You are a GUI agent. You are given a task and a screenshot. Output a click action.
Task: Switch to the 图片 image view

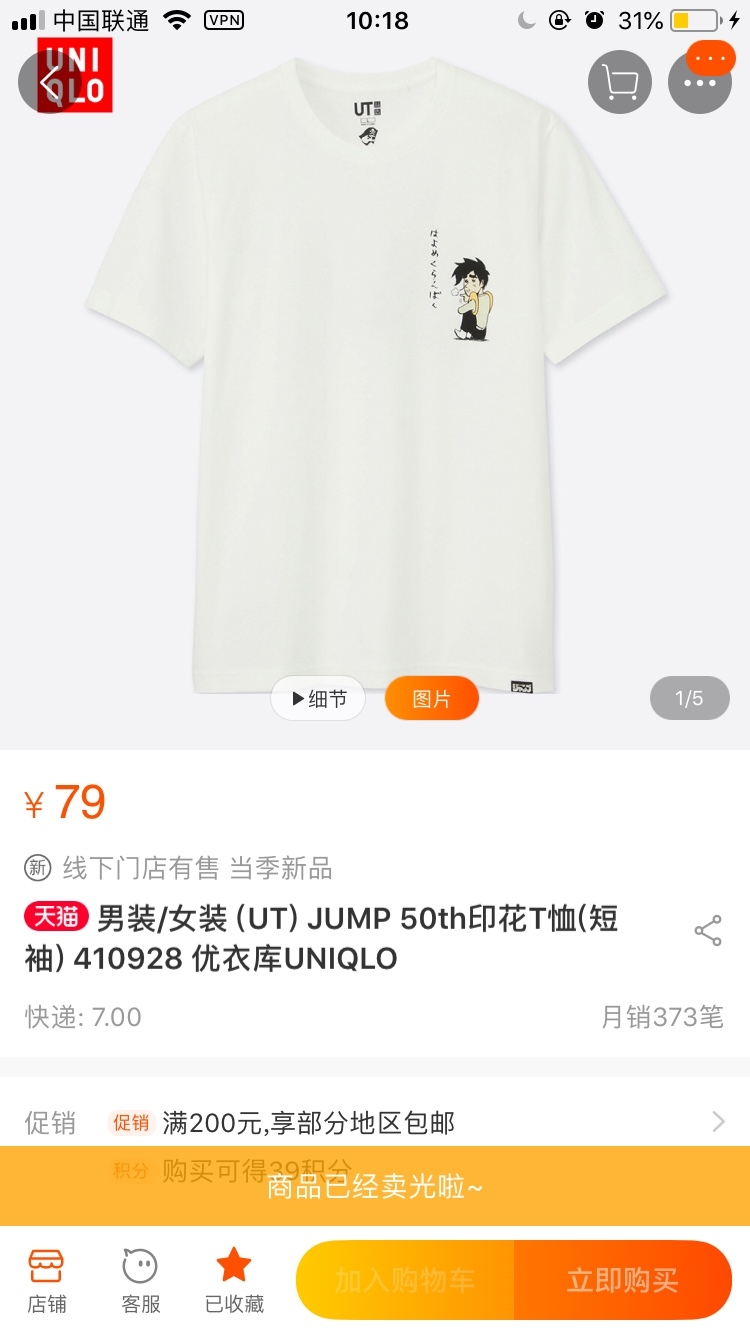pos(431,698)
